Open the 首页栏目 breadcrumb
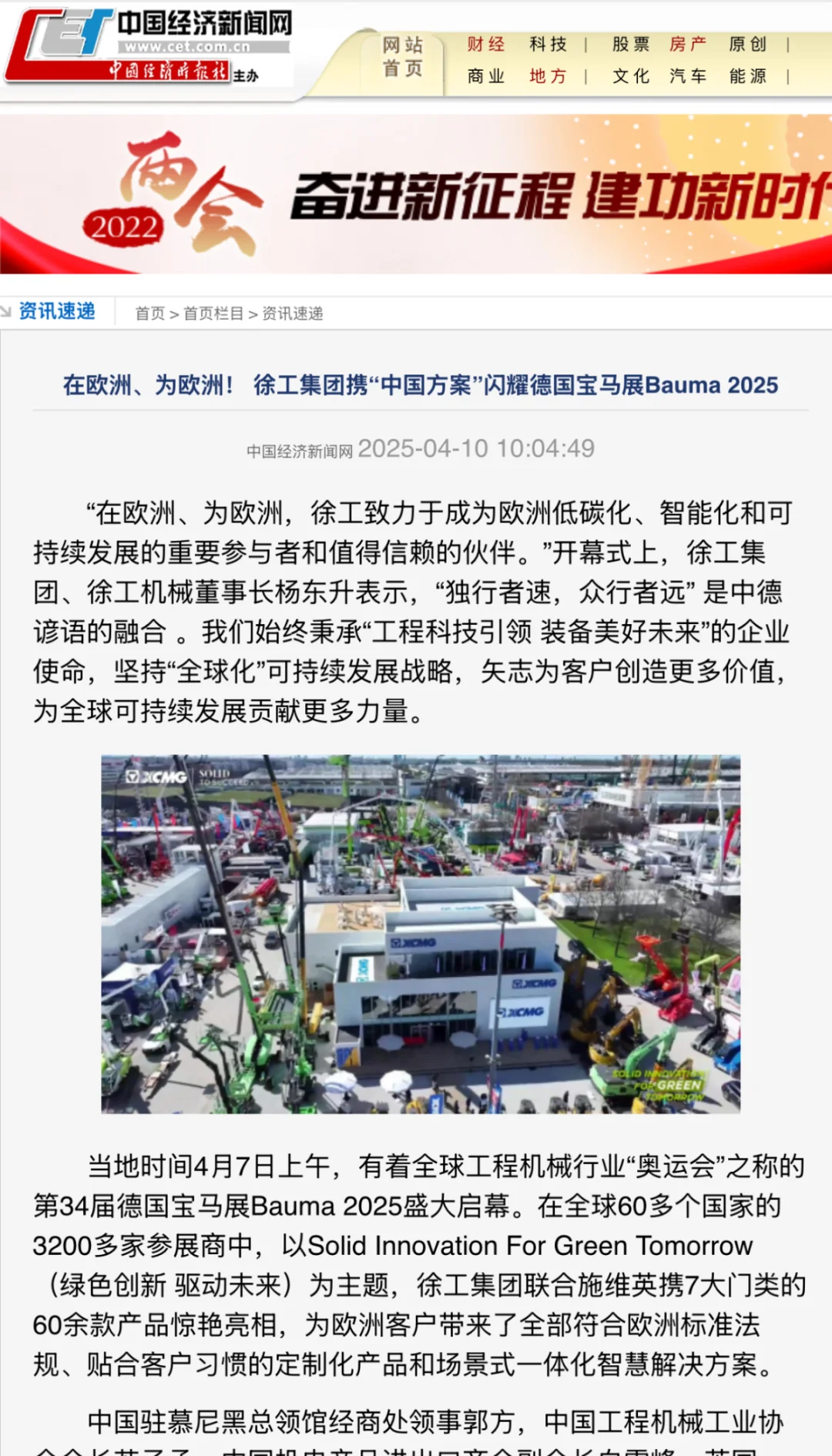 pos(213,314)
